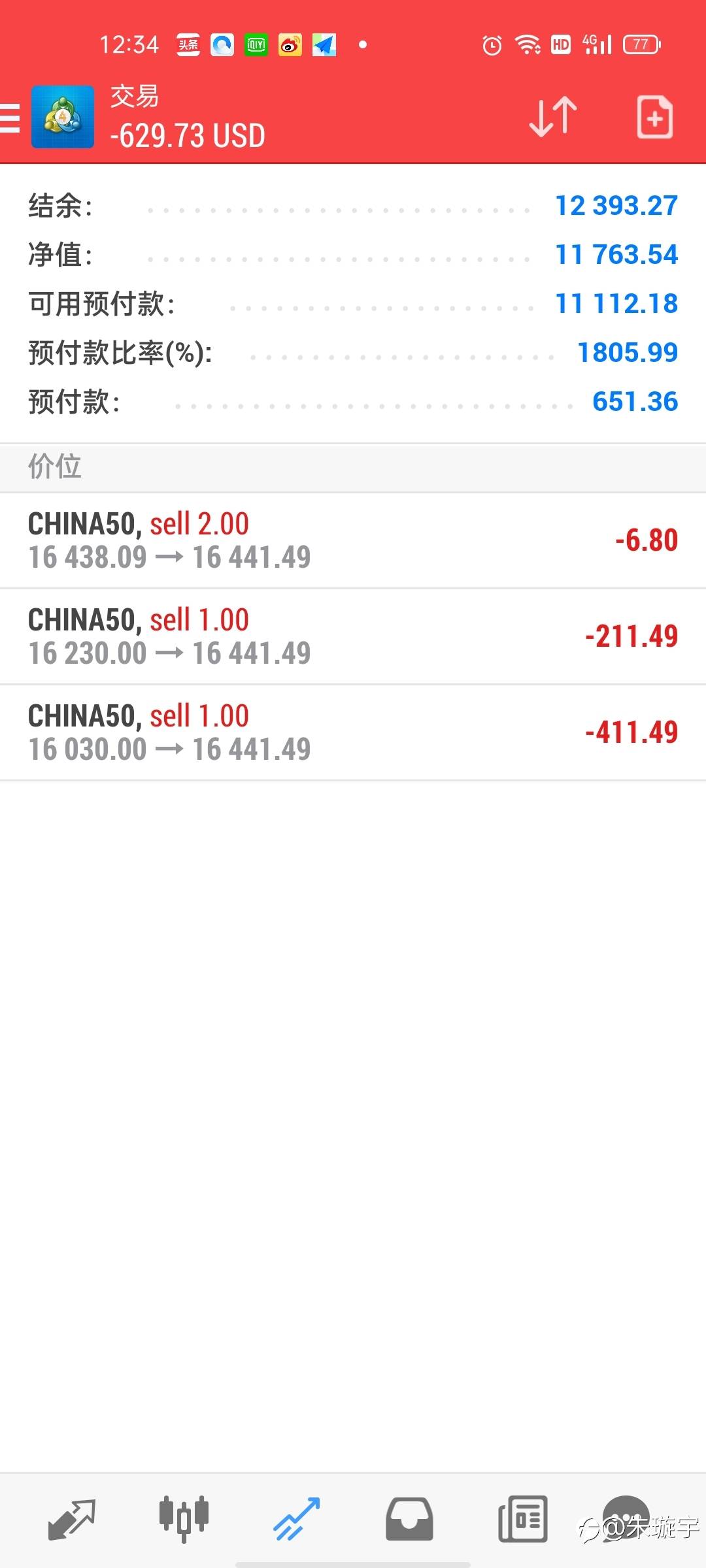Create a new order
This screenshot has width=706, height=1568.
[654, 118]
